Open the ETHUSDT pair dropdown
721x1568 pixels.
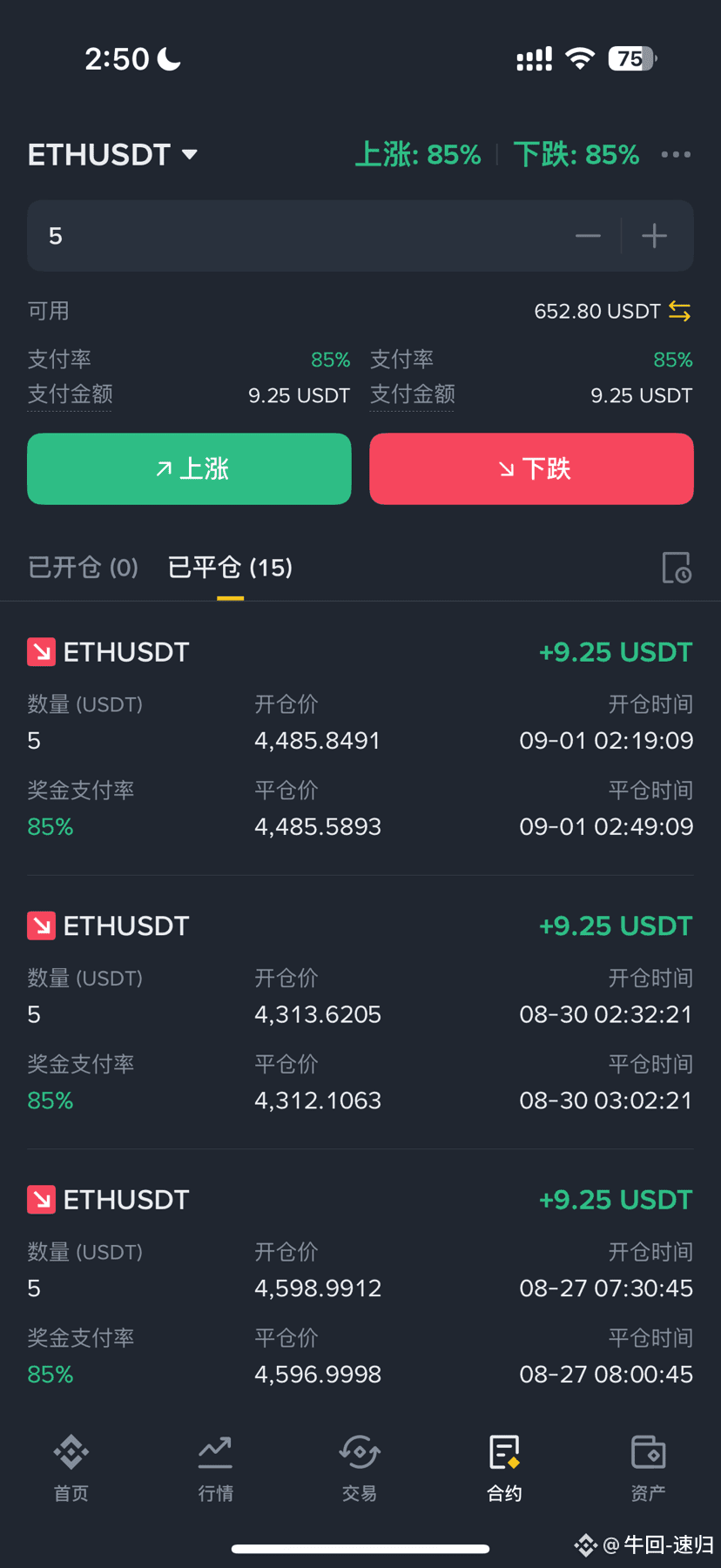coord(113,155)
